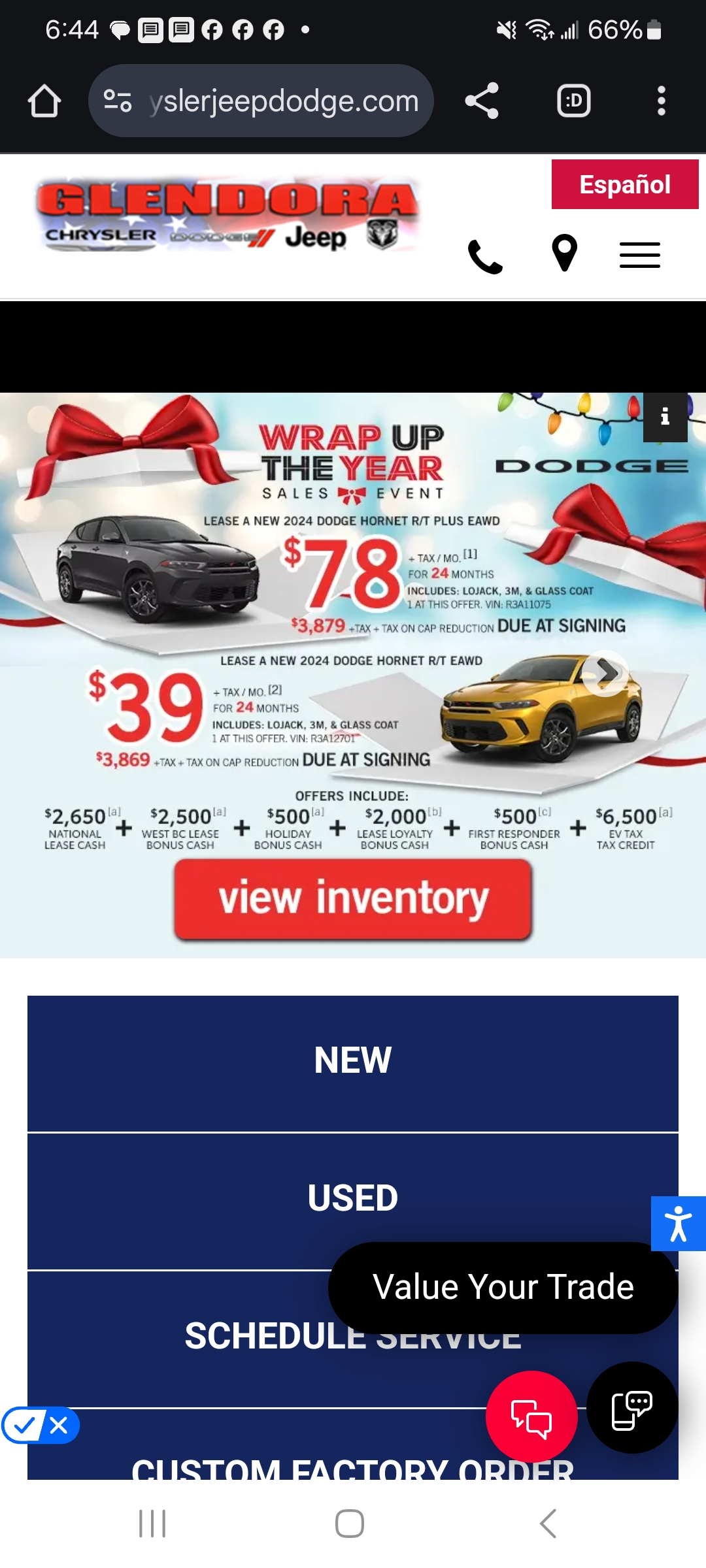Open the hamburger navigation menu
Screen dimensions: 706x1568
point(639,255)
